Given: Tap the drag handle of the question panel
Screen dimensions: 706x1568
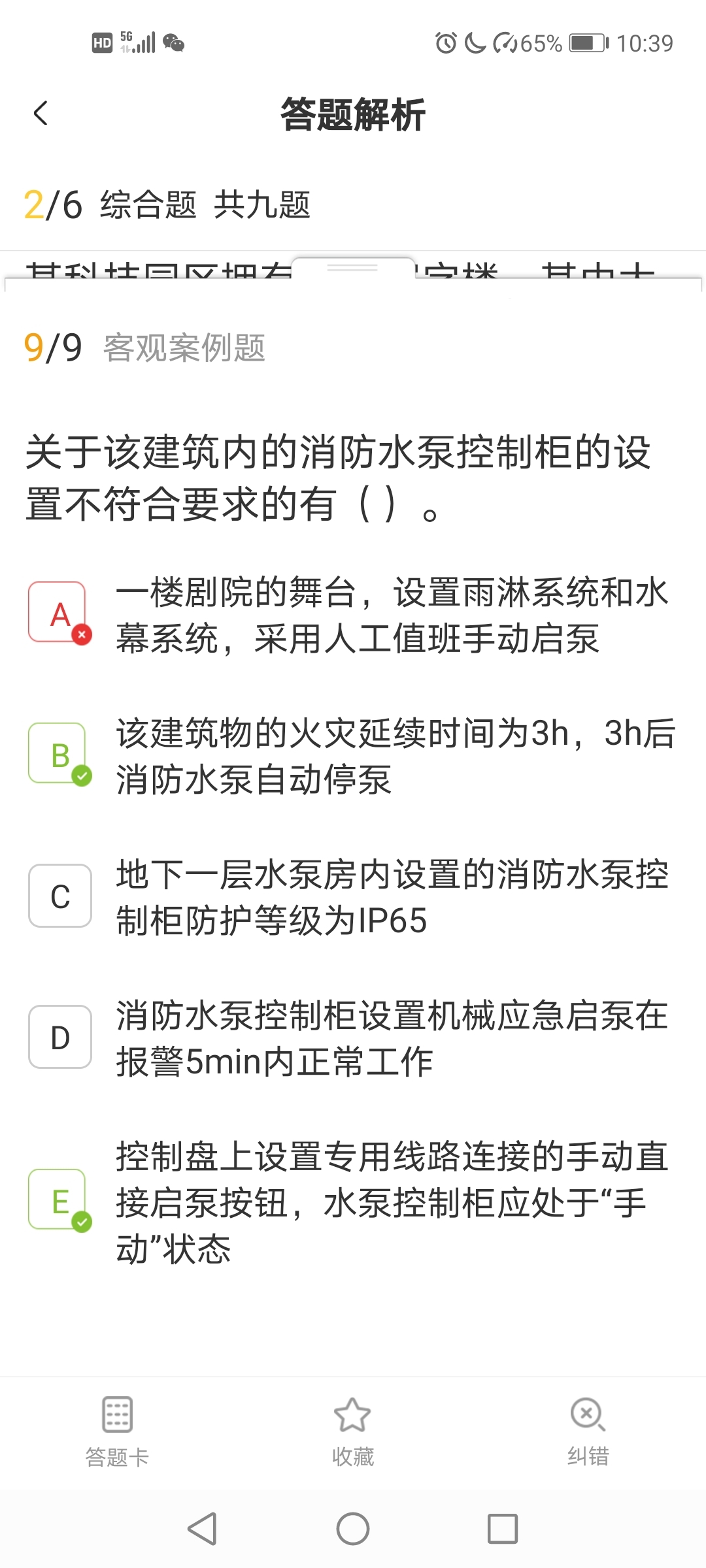Looking at the screenshot, I should coord(353,269).
